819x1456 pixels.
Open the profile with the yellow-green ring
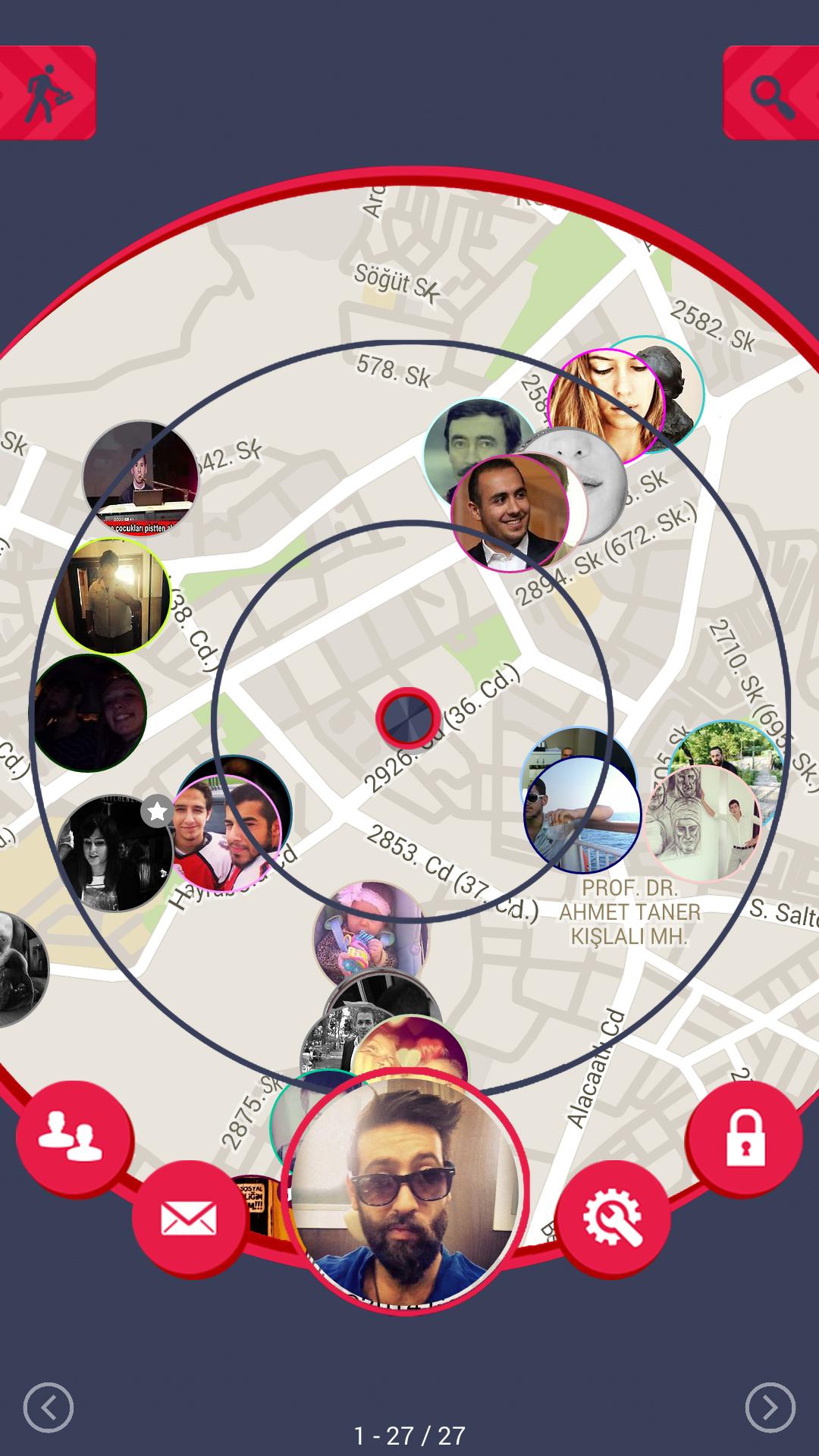point(112,597)
